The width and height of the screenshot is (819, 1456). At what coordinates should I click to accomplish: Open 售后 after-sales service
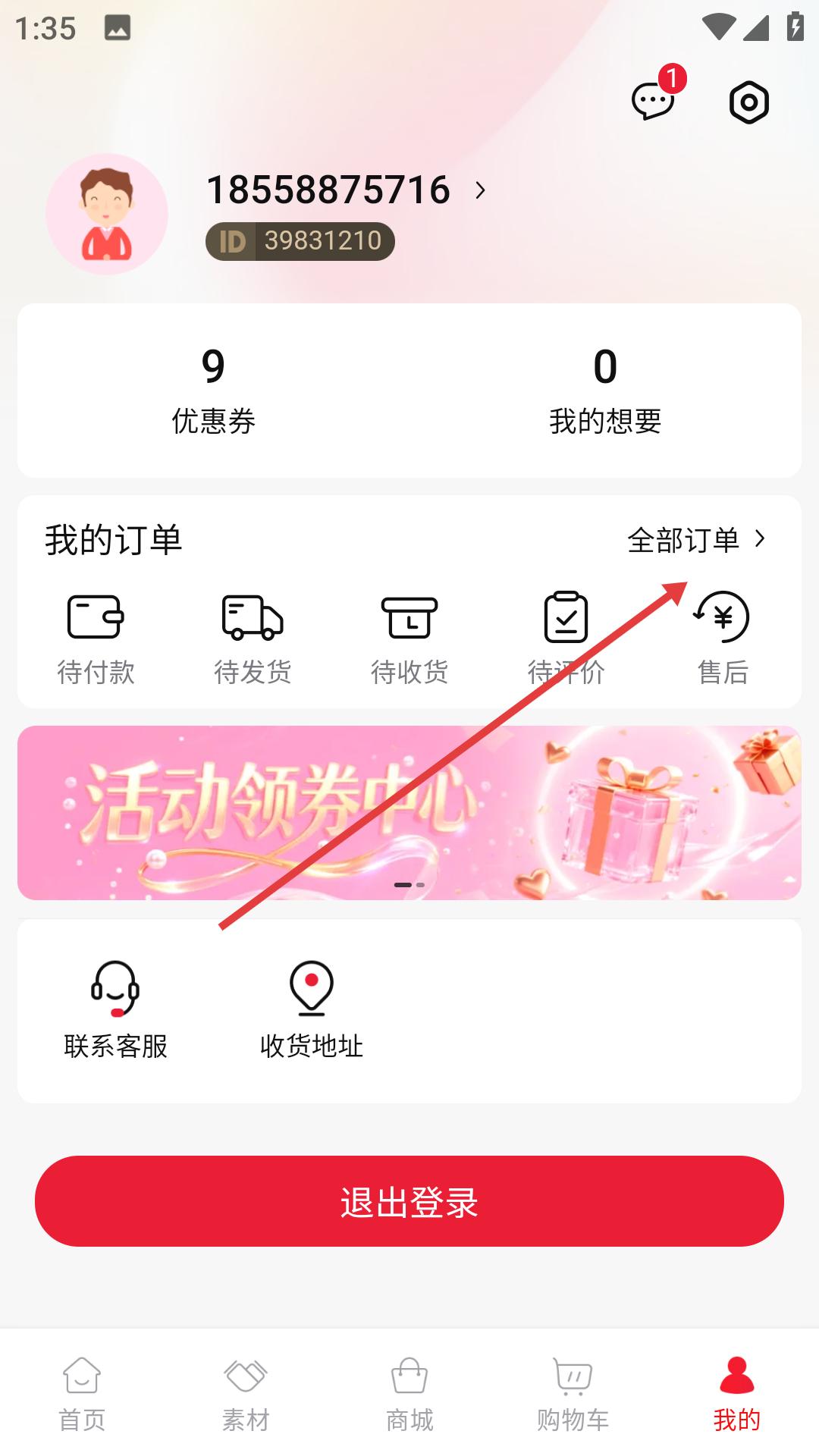coord(723,637)
